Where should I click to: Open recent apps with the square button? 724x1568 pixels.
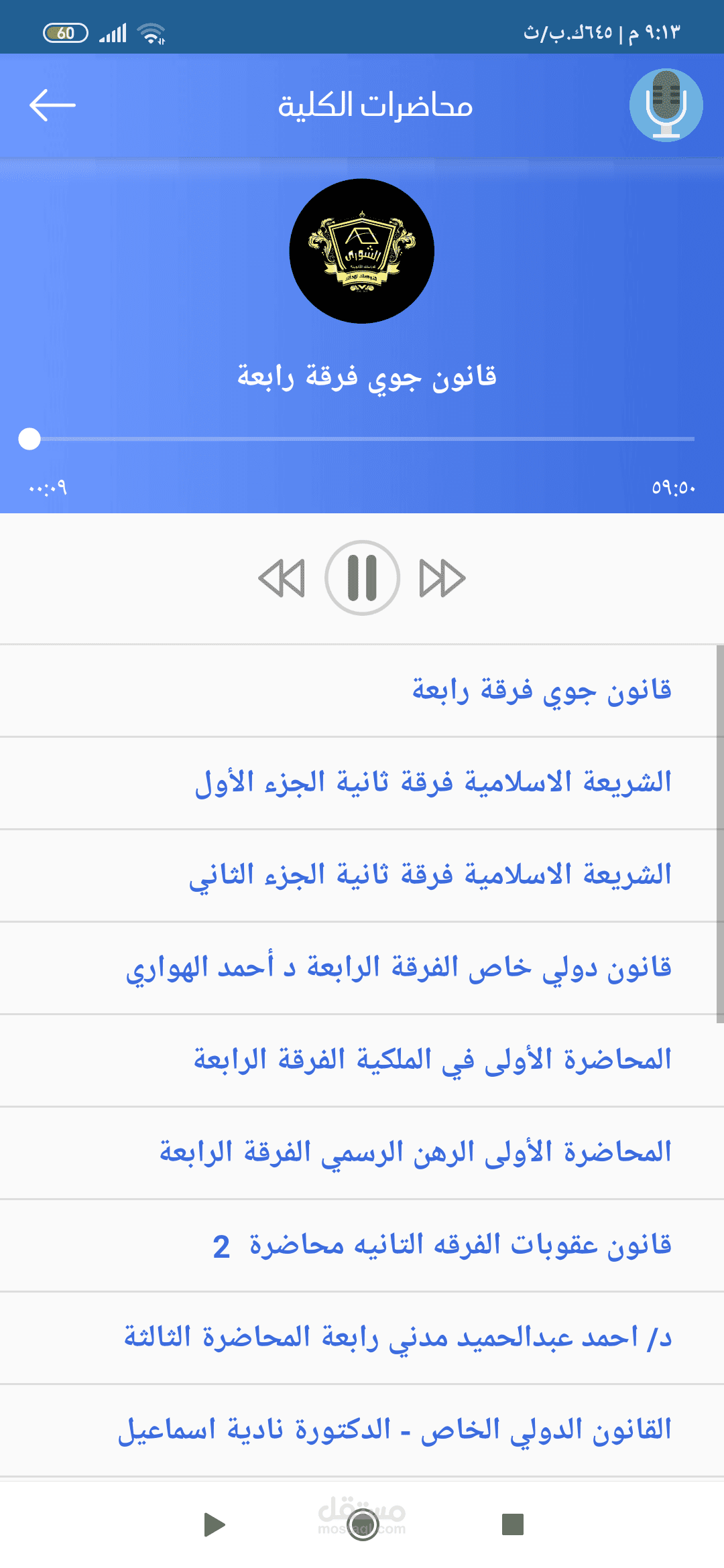(513, 1524)
